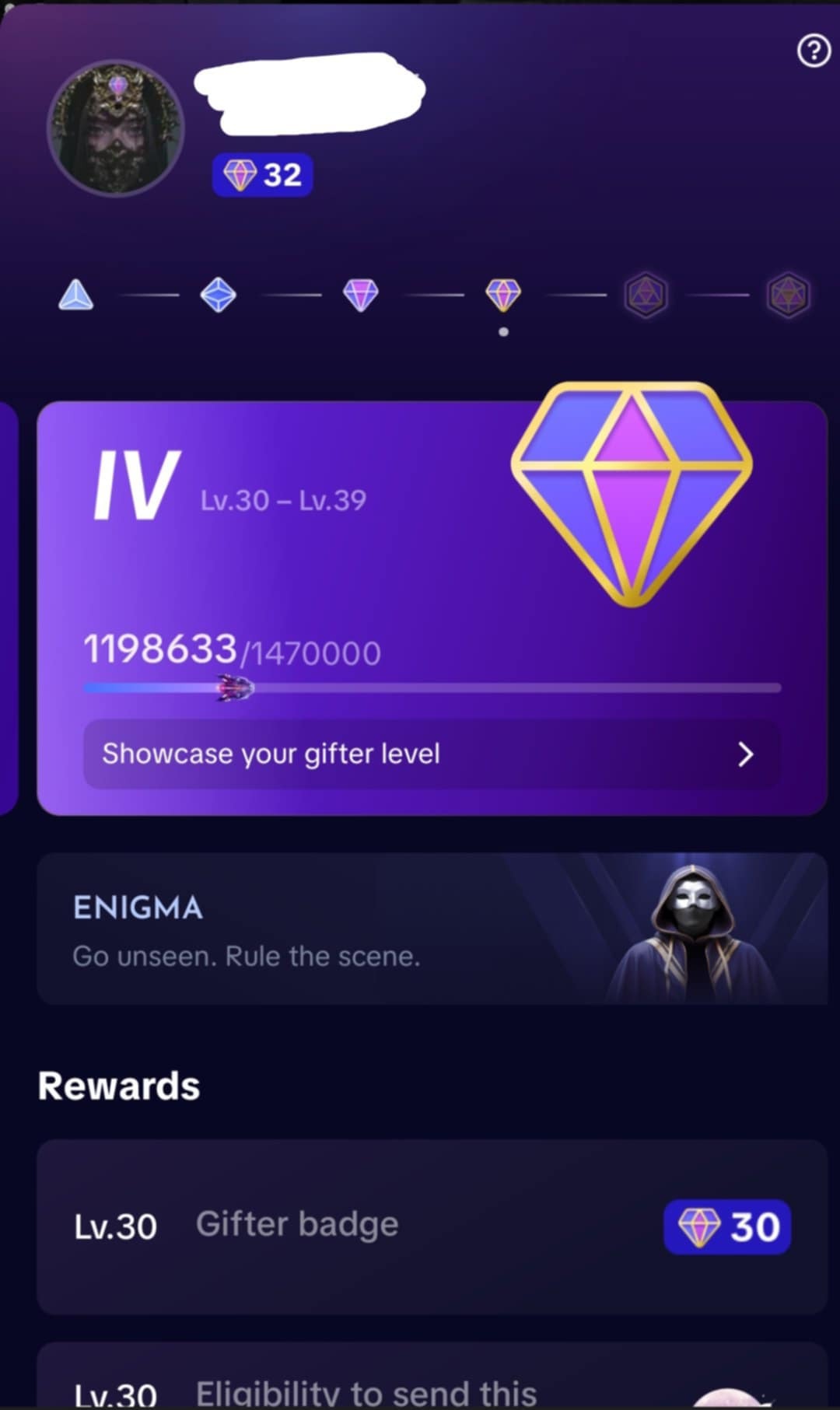Viewport: 840px width, 1410px height.
Task: Open the Lv.30 Gifter badge reward
Action: (x=432, y=1226)
